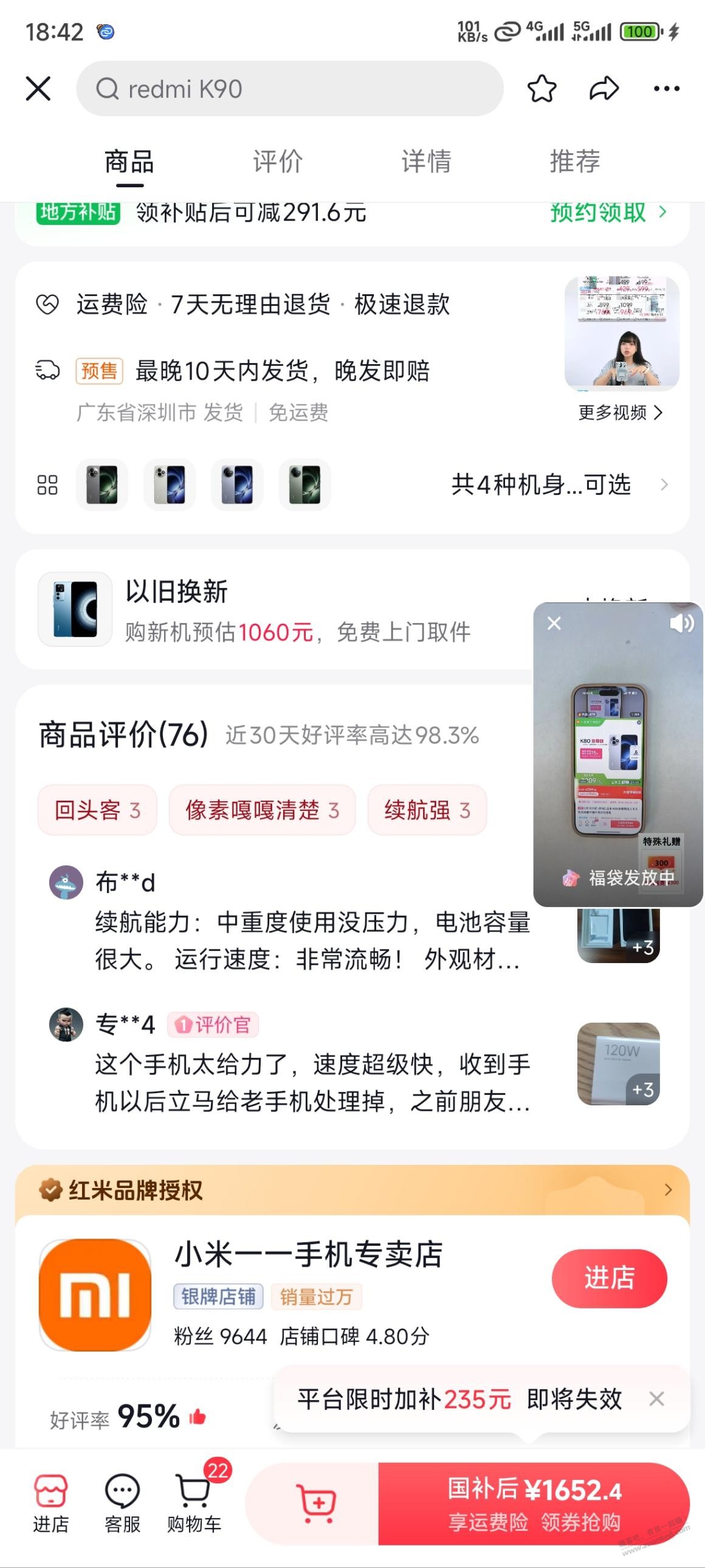Tap the red 进店 store button
The width and height of the screenshot is (705, 1568).
coord(609,1278)
